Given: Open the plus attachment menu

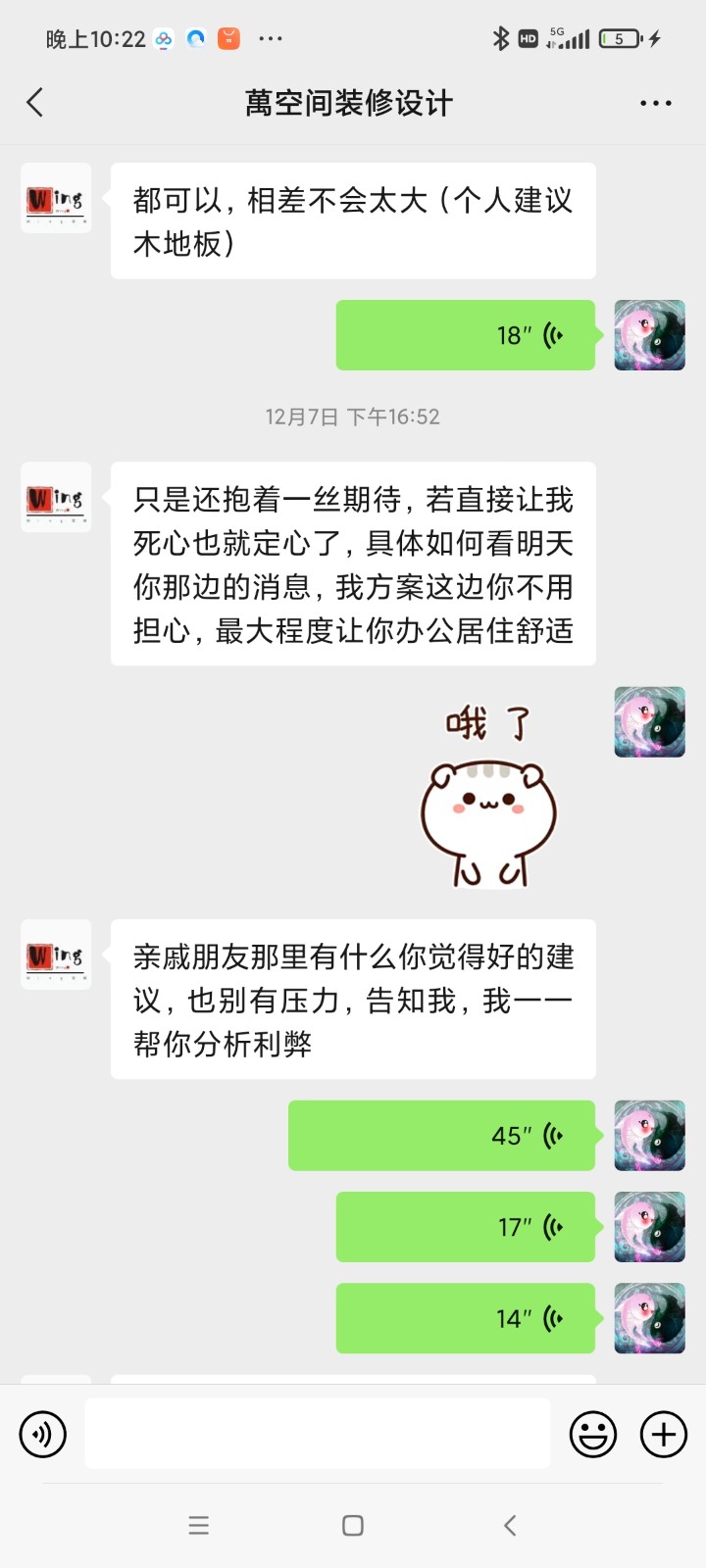Looking at the screenshot, I should 664,1435.
